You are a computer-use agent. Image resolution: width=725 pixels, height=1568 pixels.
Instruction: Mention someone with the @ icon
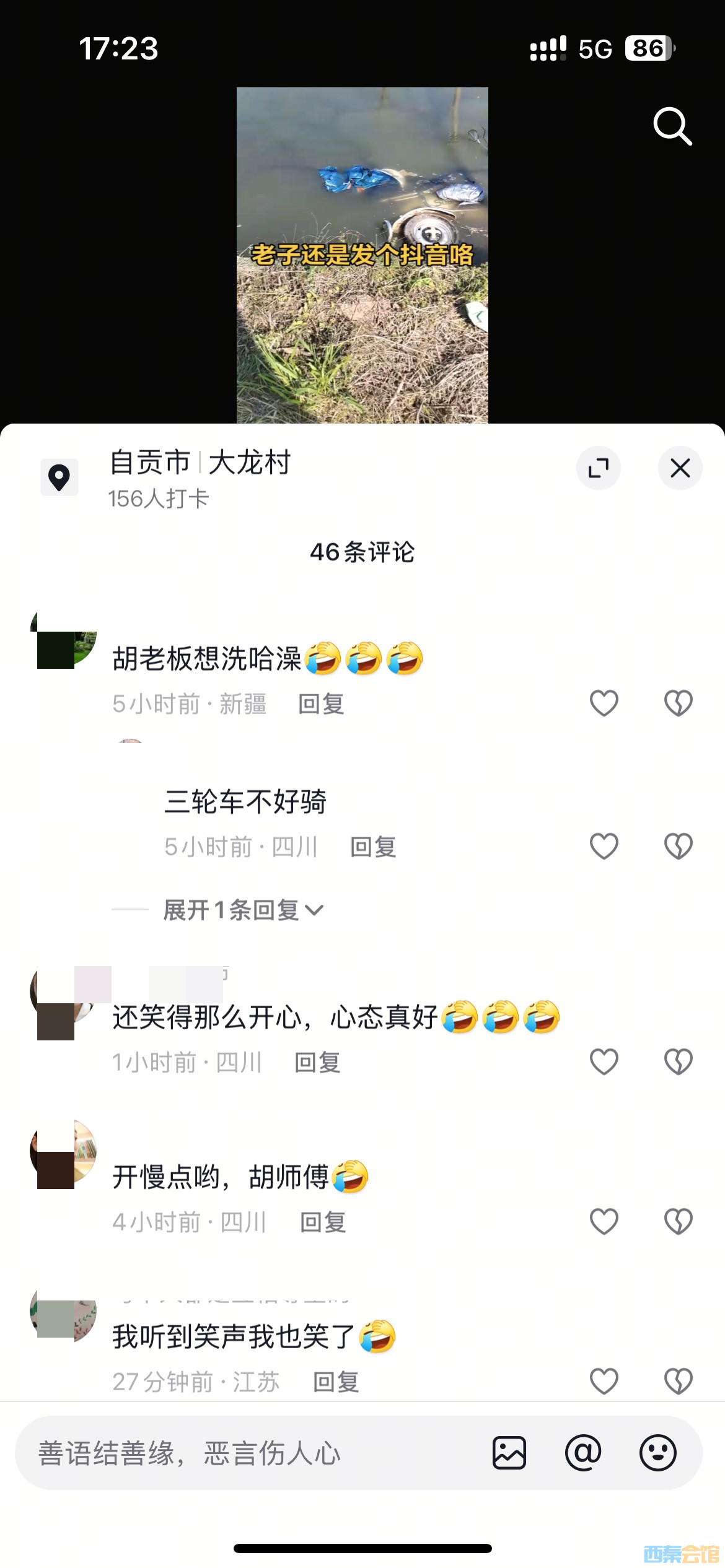click(x=583, y=1453)
